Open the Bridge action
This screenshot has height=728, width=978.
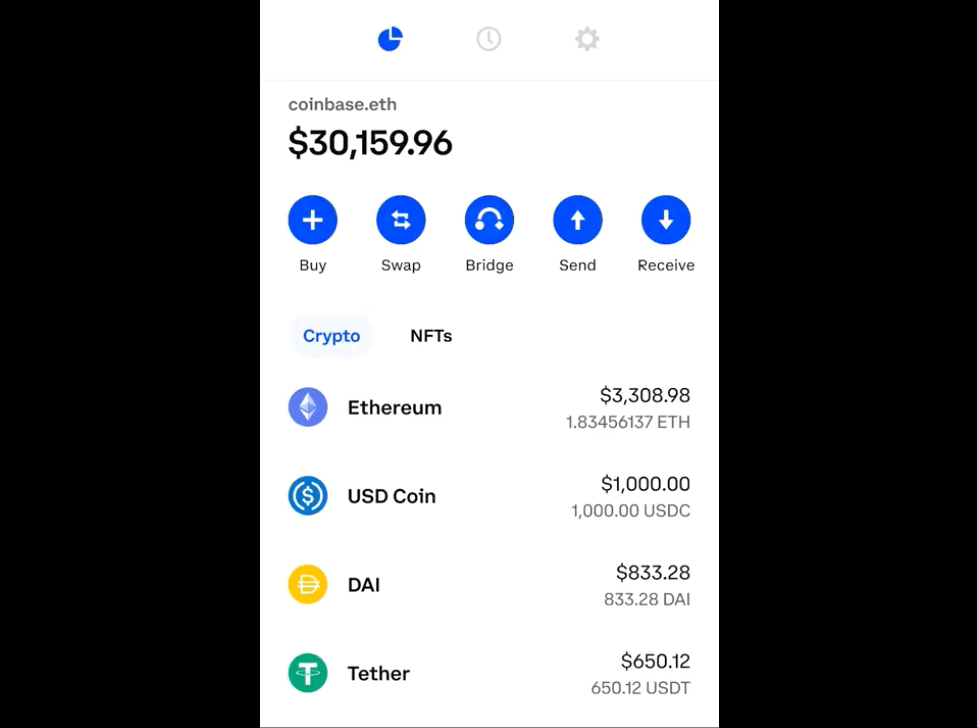point(489,220)
